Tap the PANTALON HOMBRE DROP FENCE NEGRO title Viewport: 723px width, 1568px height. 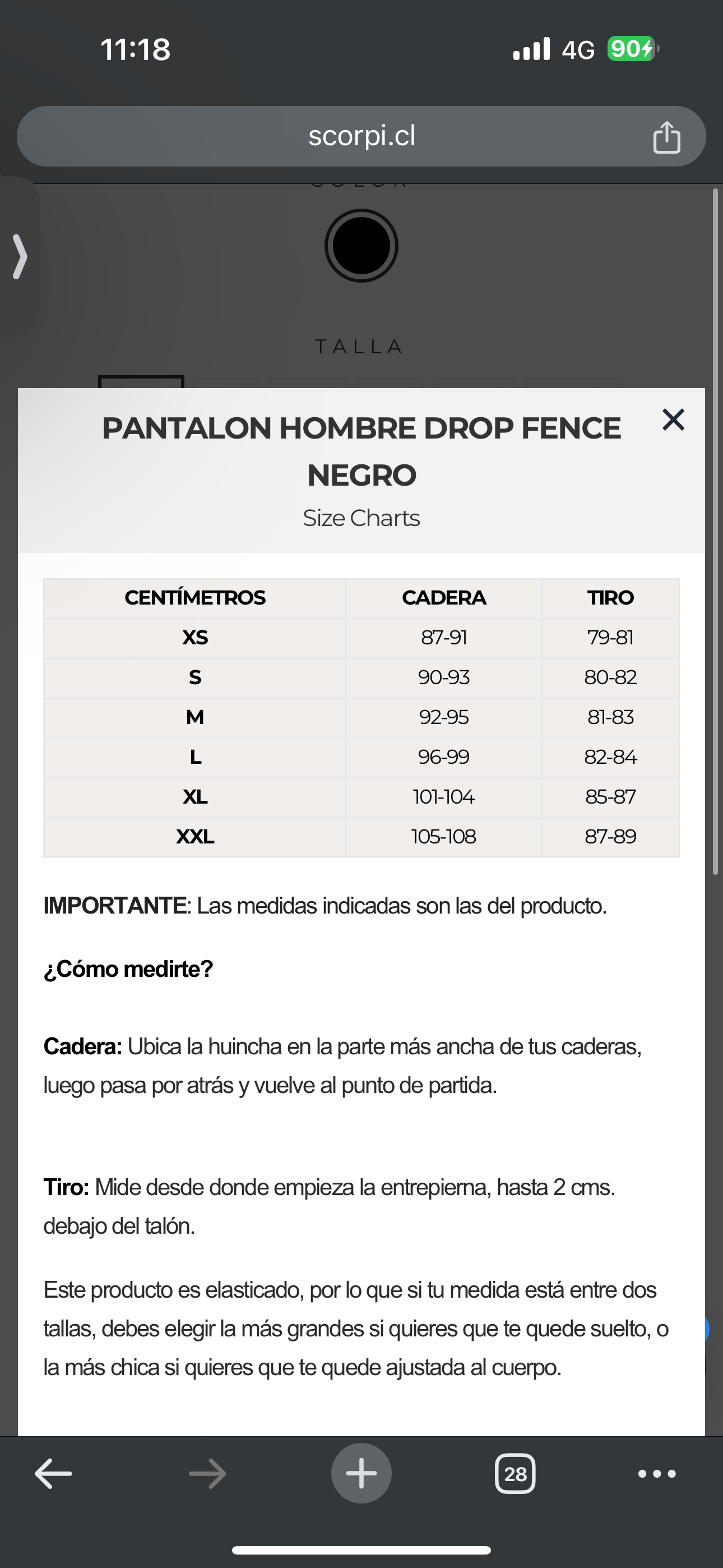(x=361, y=450)
